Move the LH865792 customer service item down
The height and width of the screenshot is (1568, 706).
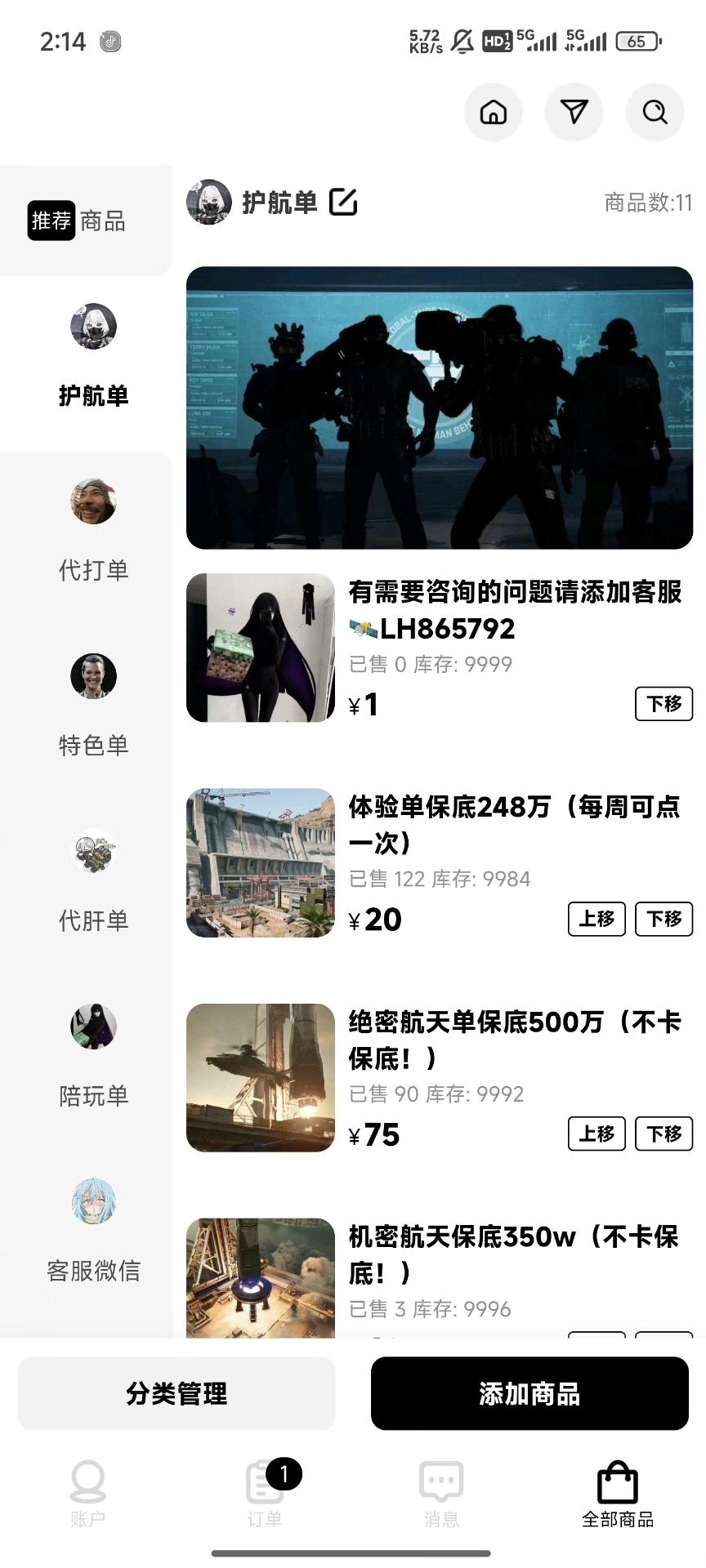(664, 704)
